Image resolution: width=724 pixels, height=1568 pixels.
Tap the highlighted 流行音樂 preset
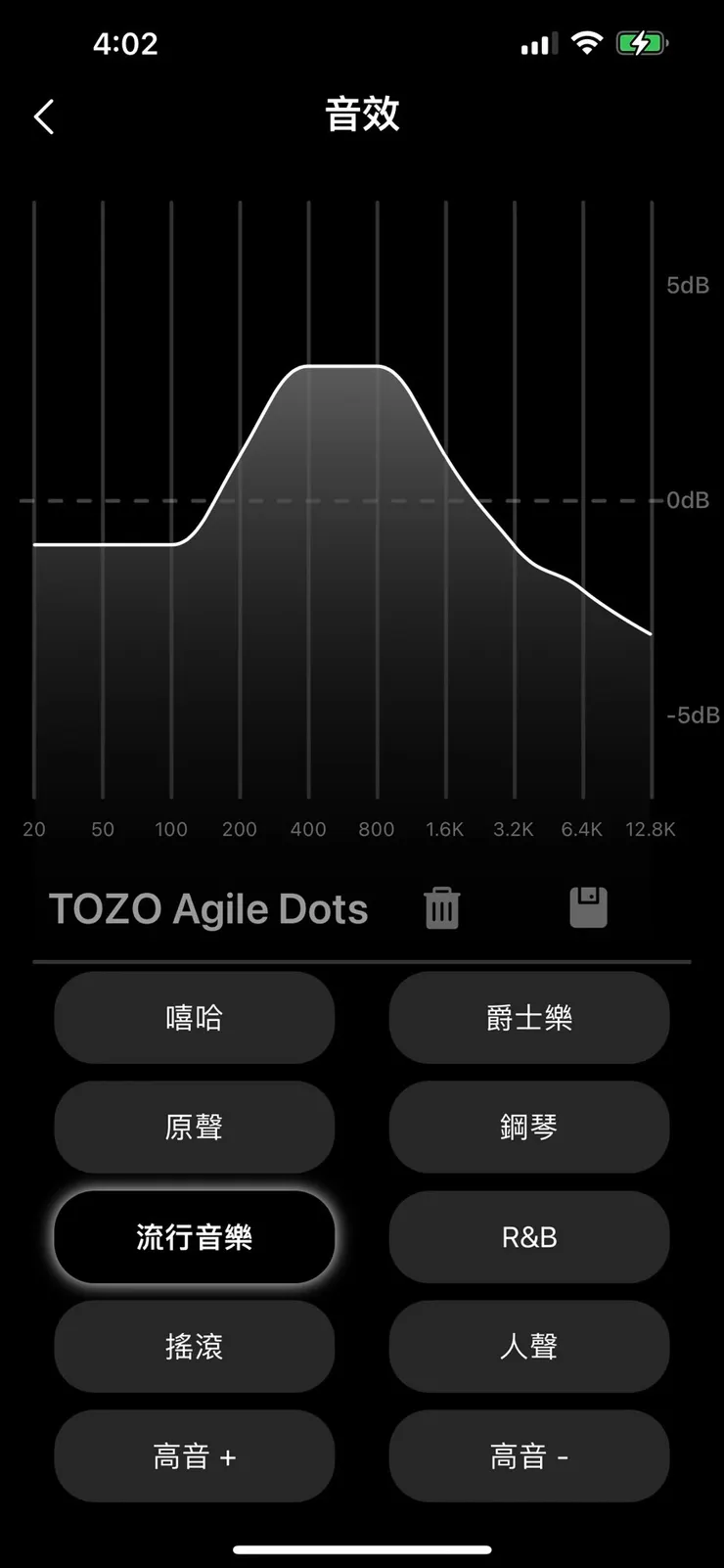[194, 1237]
